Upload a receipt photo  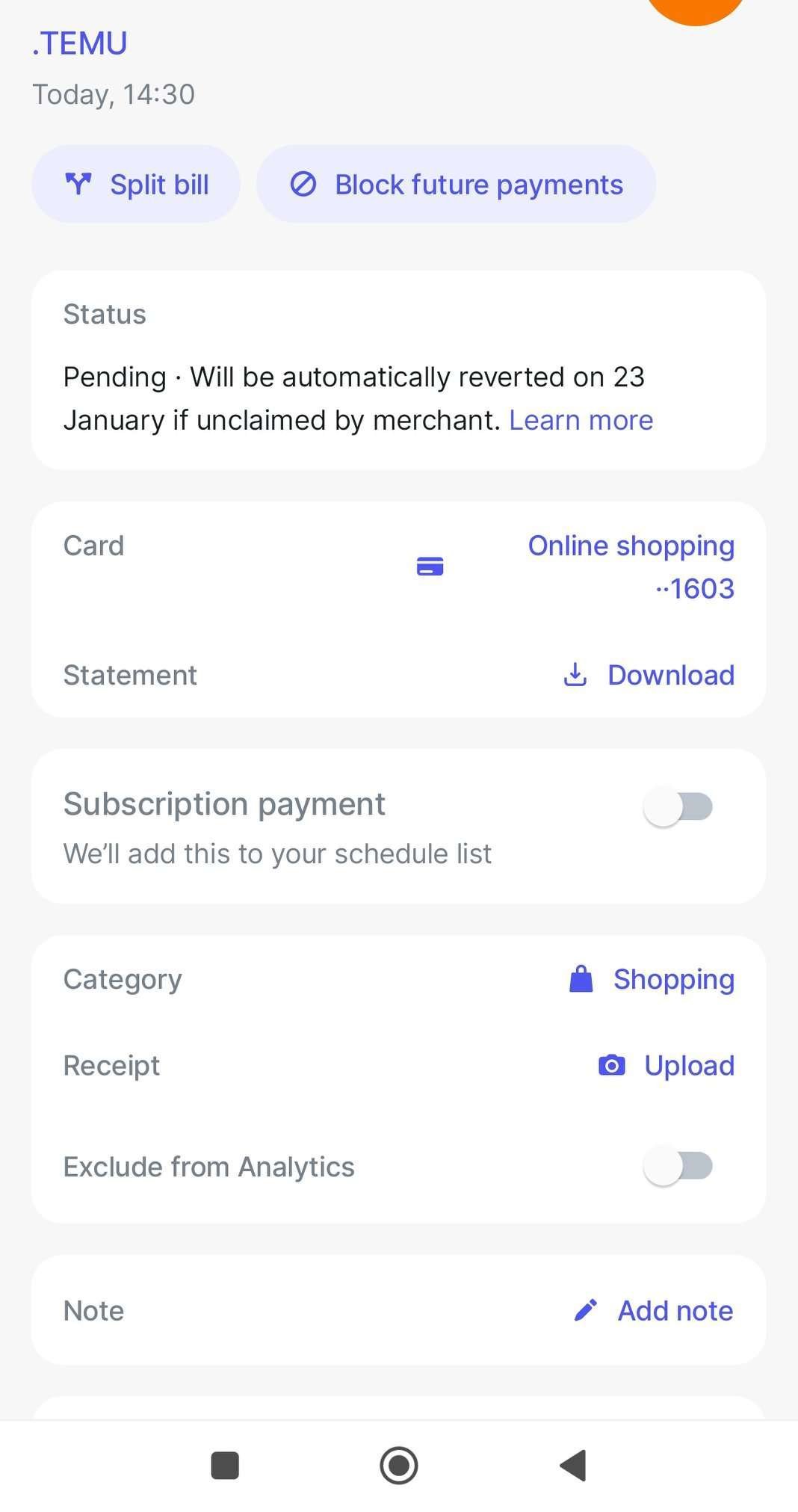tap(666, 1066)
